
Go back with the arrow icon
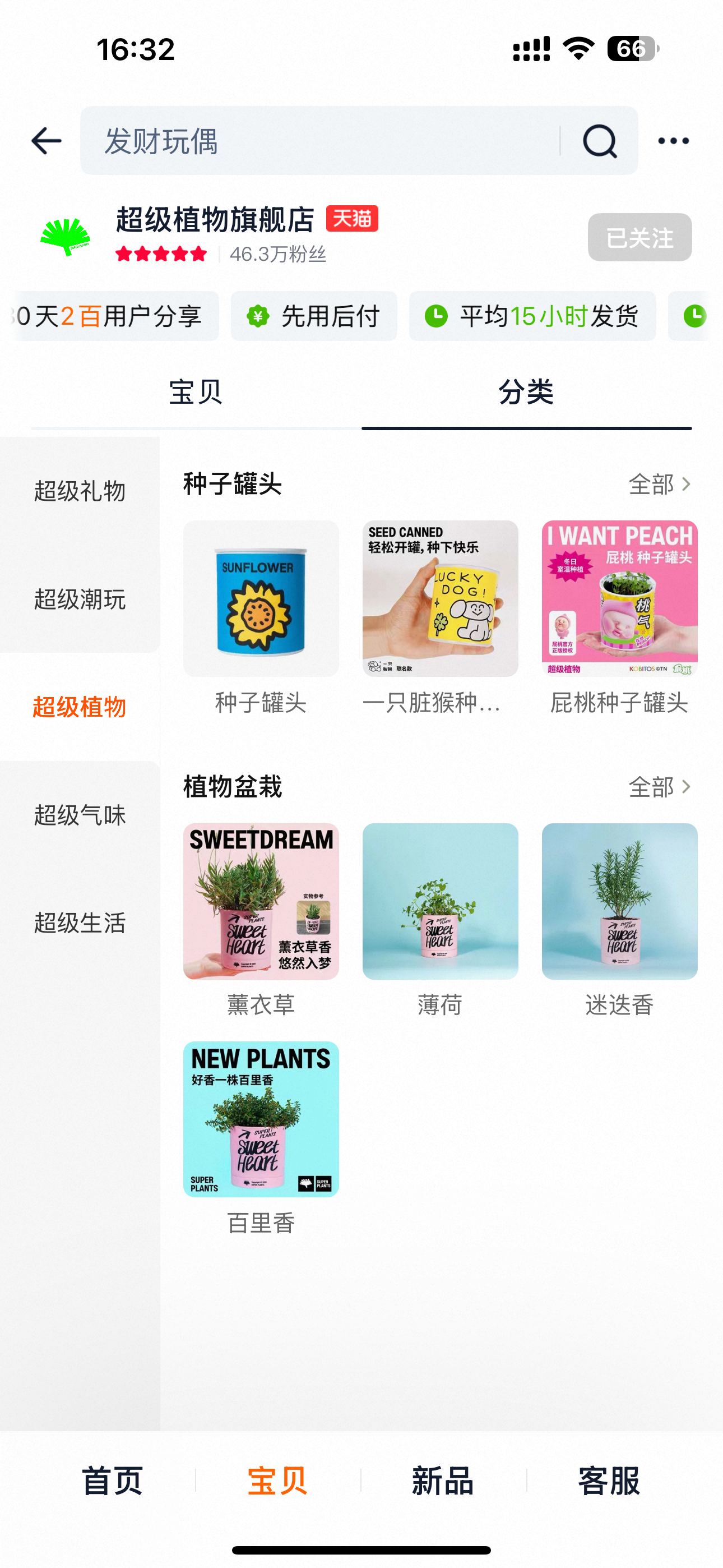pyautogui.click(x=47, y=141)
